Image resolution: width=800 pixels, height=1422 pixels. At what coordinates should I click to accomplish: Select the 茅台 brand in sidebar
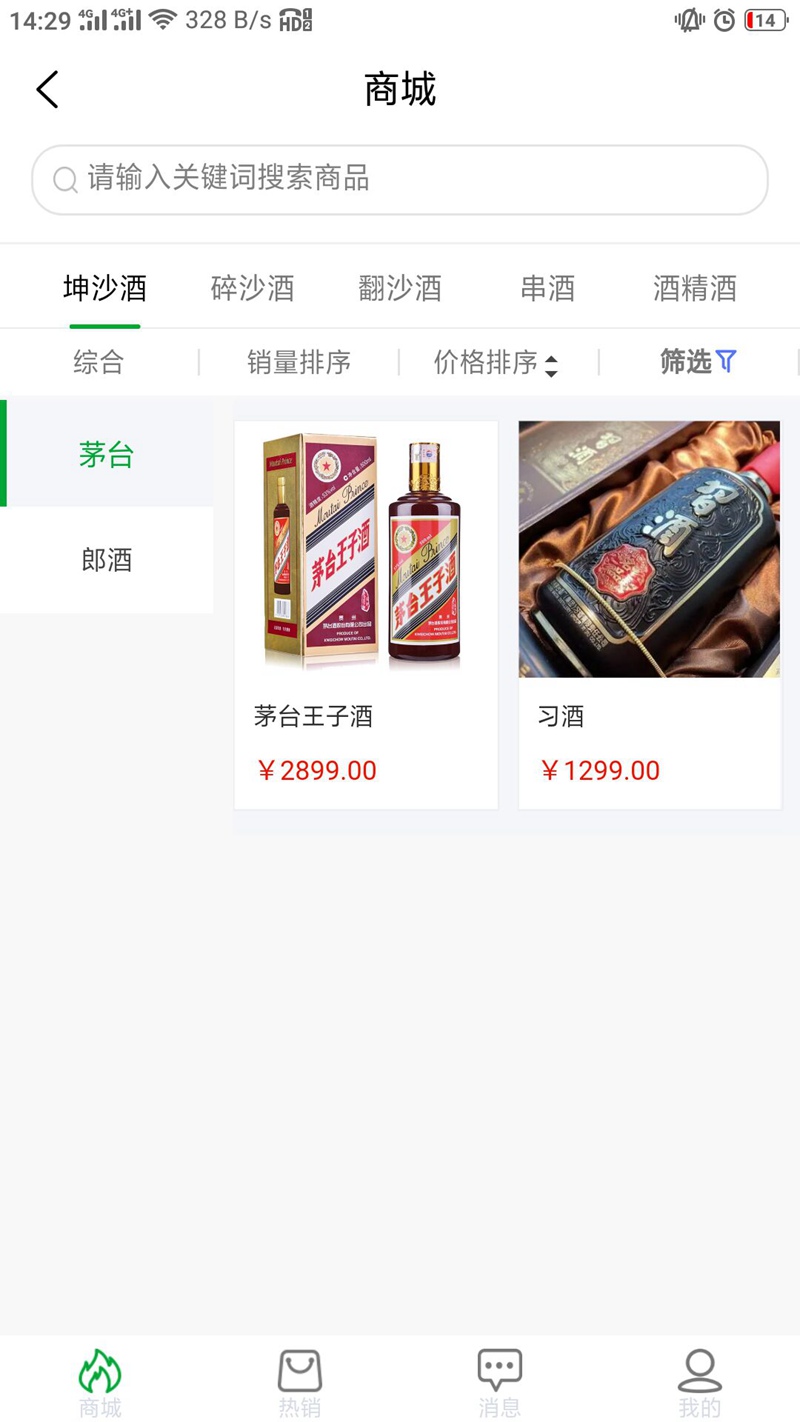pyautogui.click(x=106, y=455)
